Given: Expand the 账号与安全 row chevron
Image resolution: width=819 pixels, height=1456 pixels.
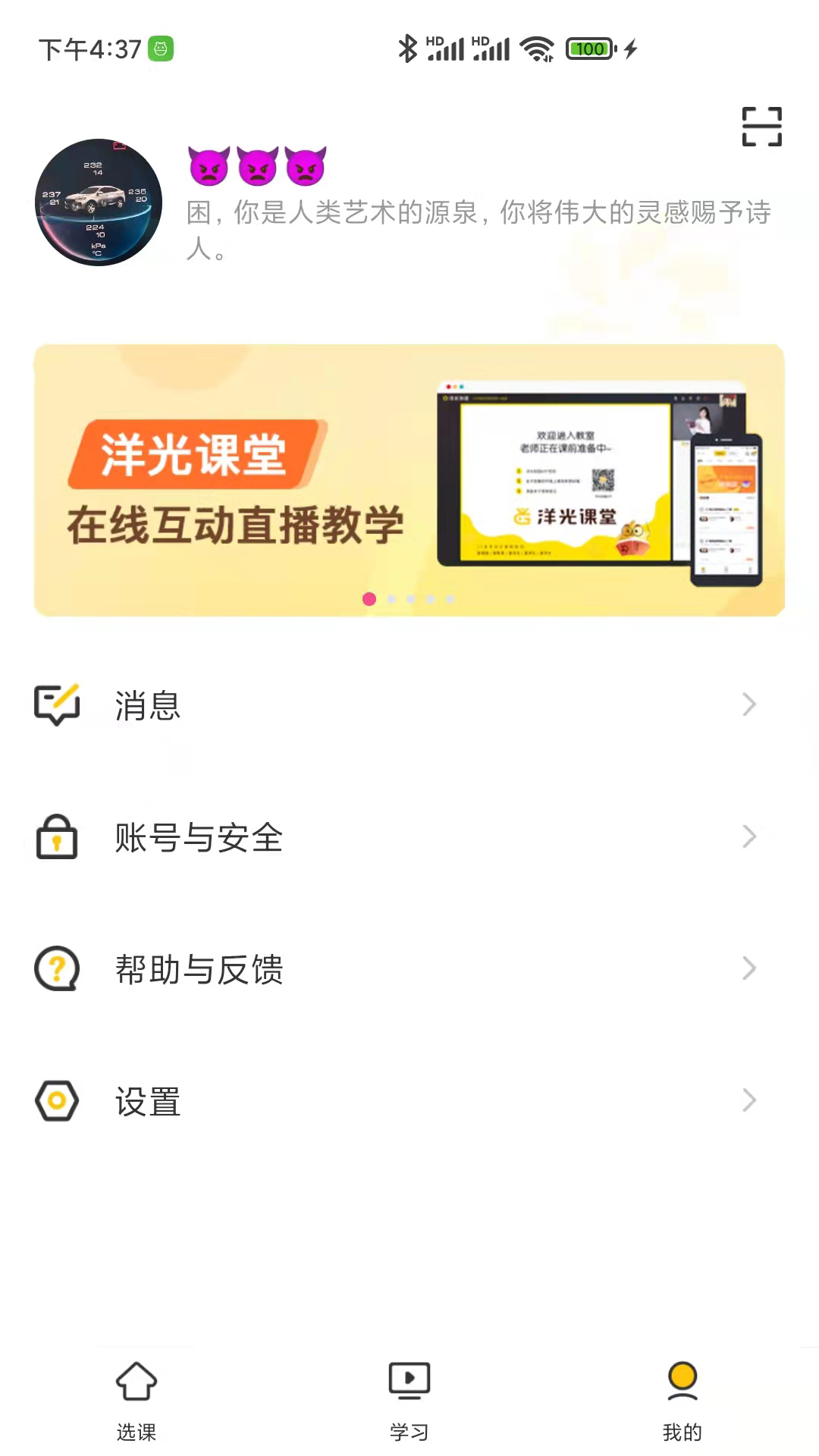Looking at the screenshot, I should [749, 837].
